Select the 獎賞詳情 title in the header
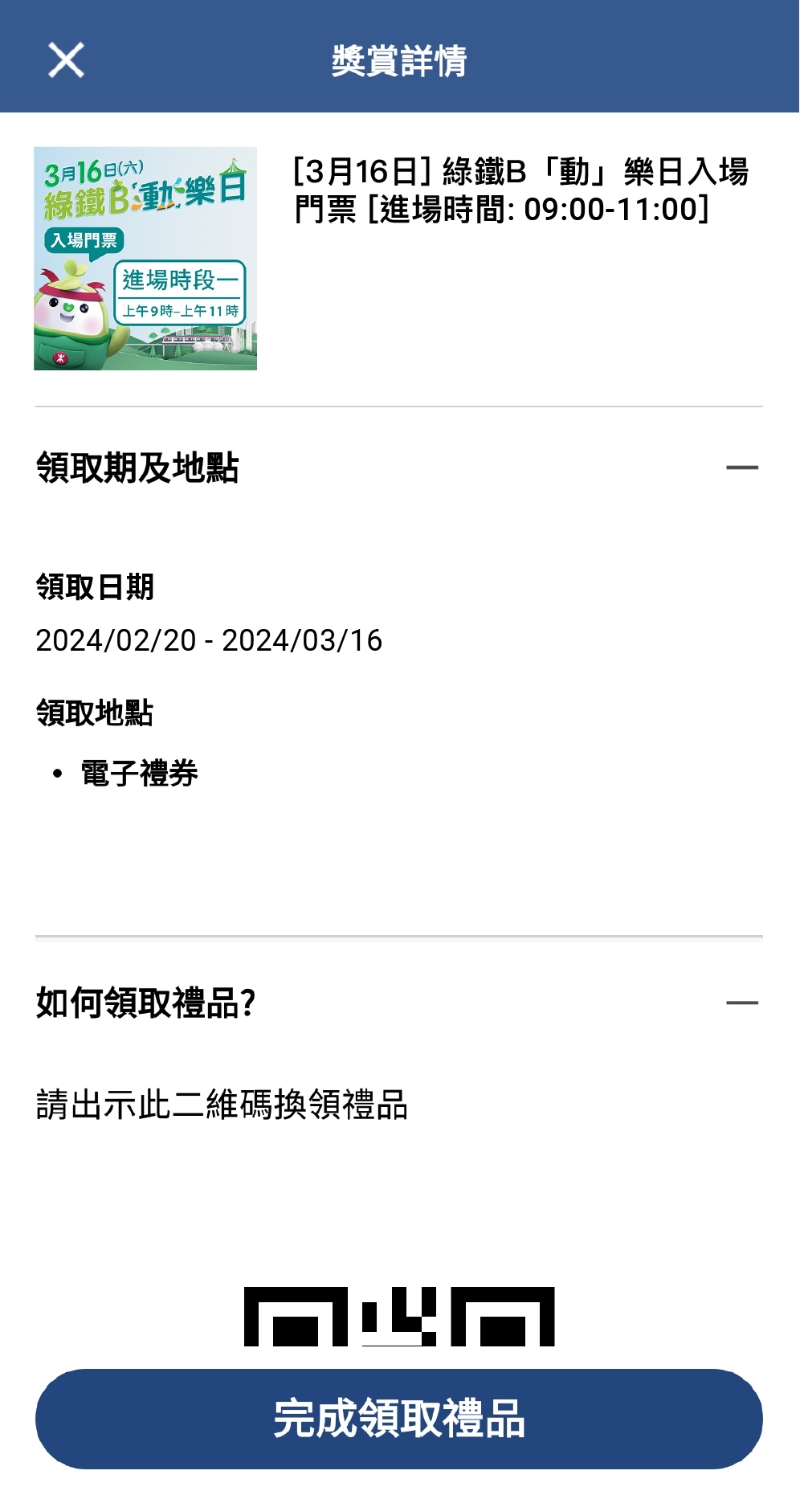 click(x=400, y=60)
